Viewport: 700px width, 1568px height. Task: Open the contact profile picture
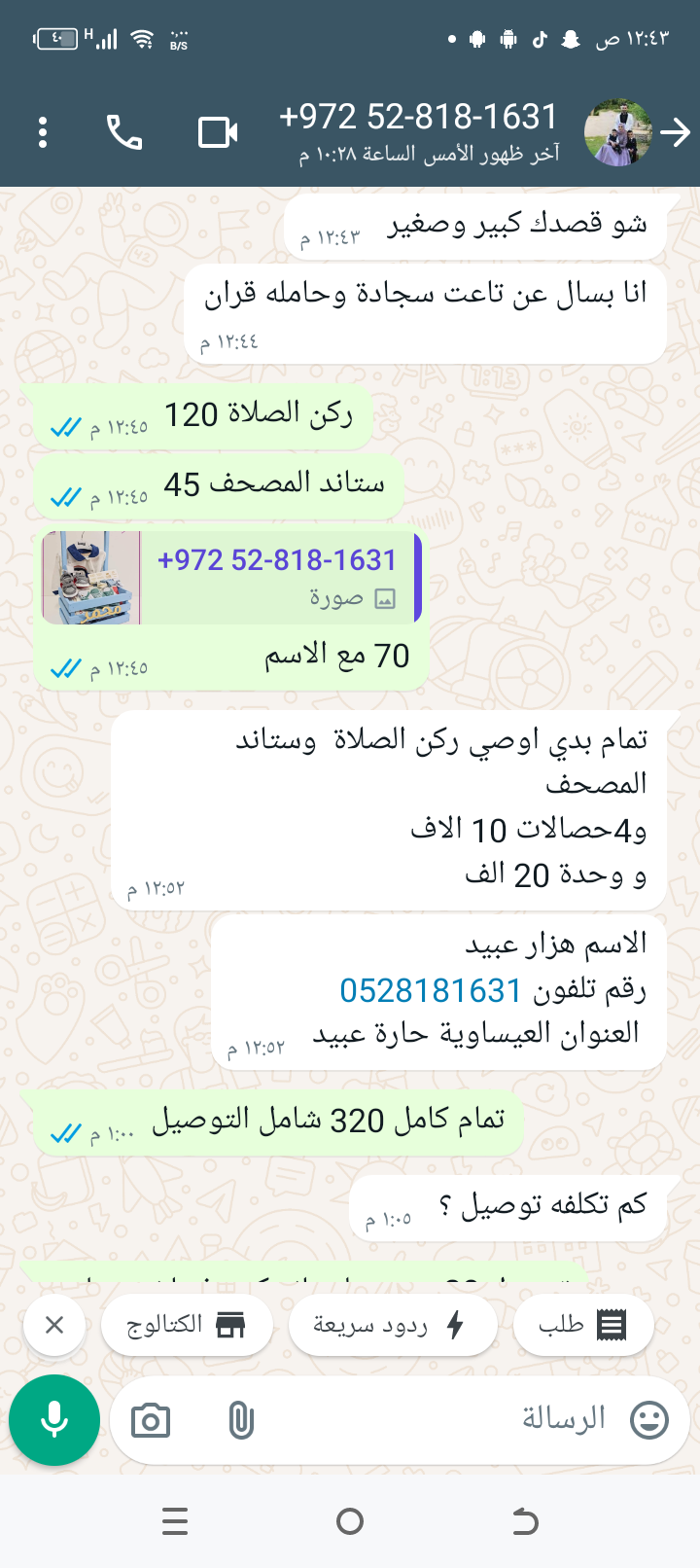(x=616, y=132)
